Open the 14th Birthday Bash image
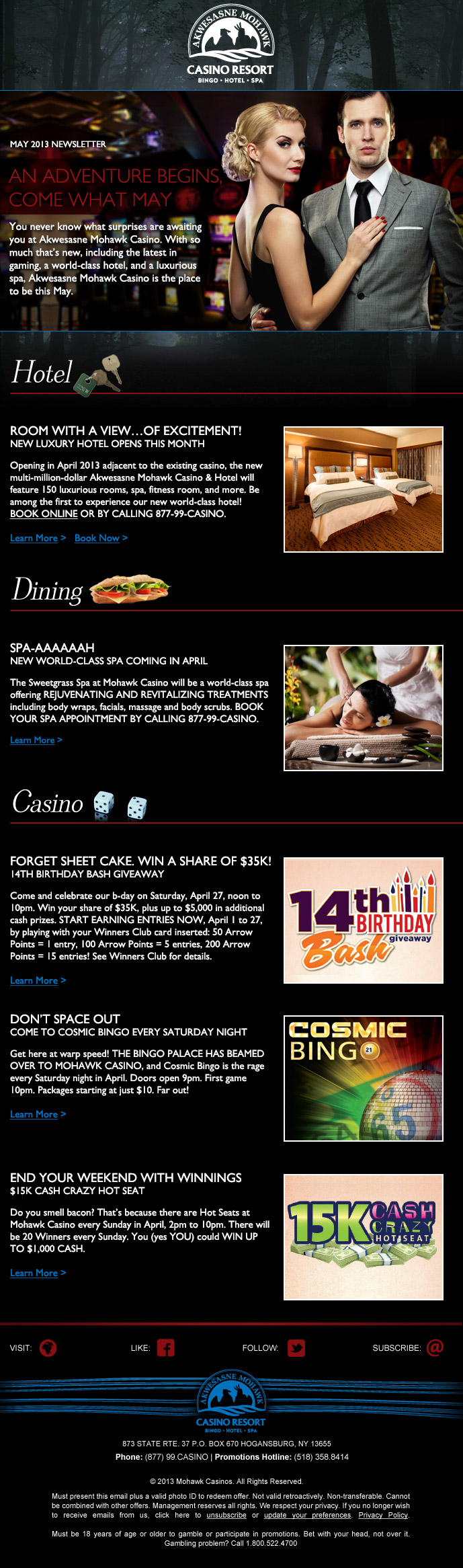This screenshot has height=1568, width=463. click(x=363, y=920)
